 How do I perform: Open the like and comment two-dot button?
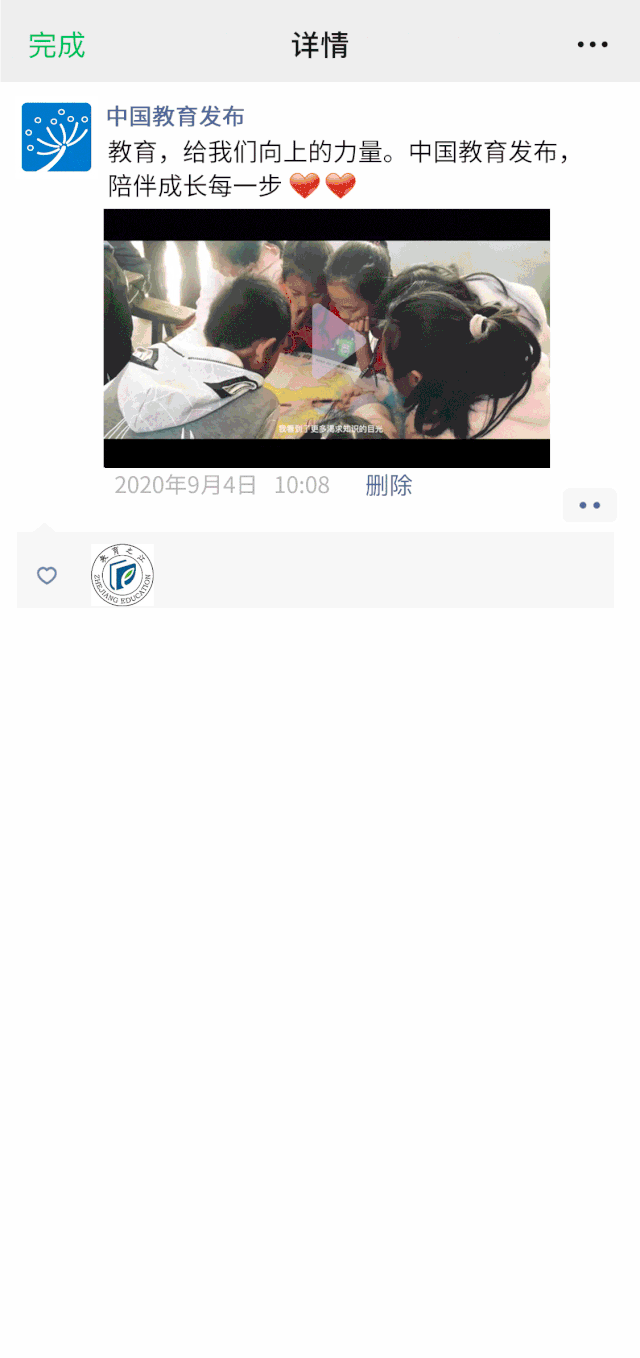tap(589, 505)
